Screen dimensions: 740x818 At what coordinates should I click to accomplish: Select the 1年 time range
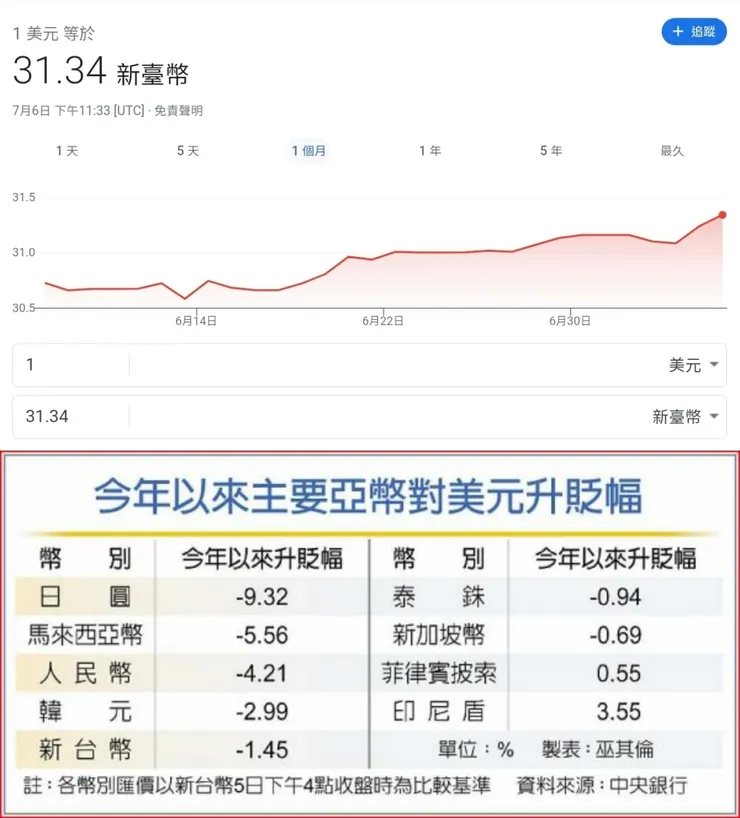(429, 150)
